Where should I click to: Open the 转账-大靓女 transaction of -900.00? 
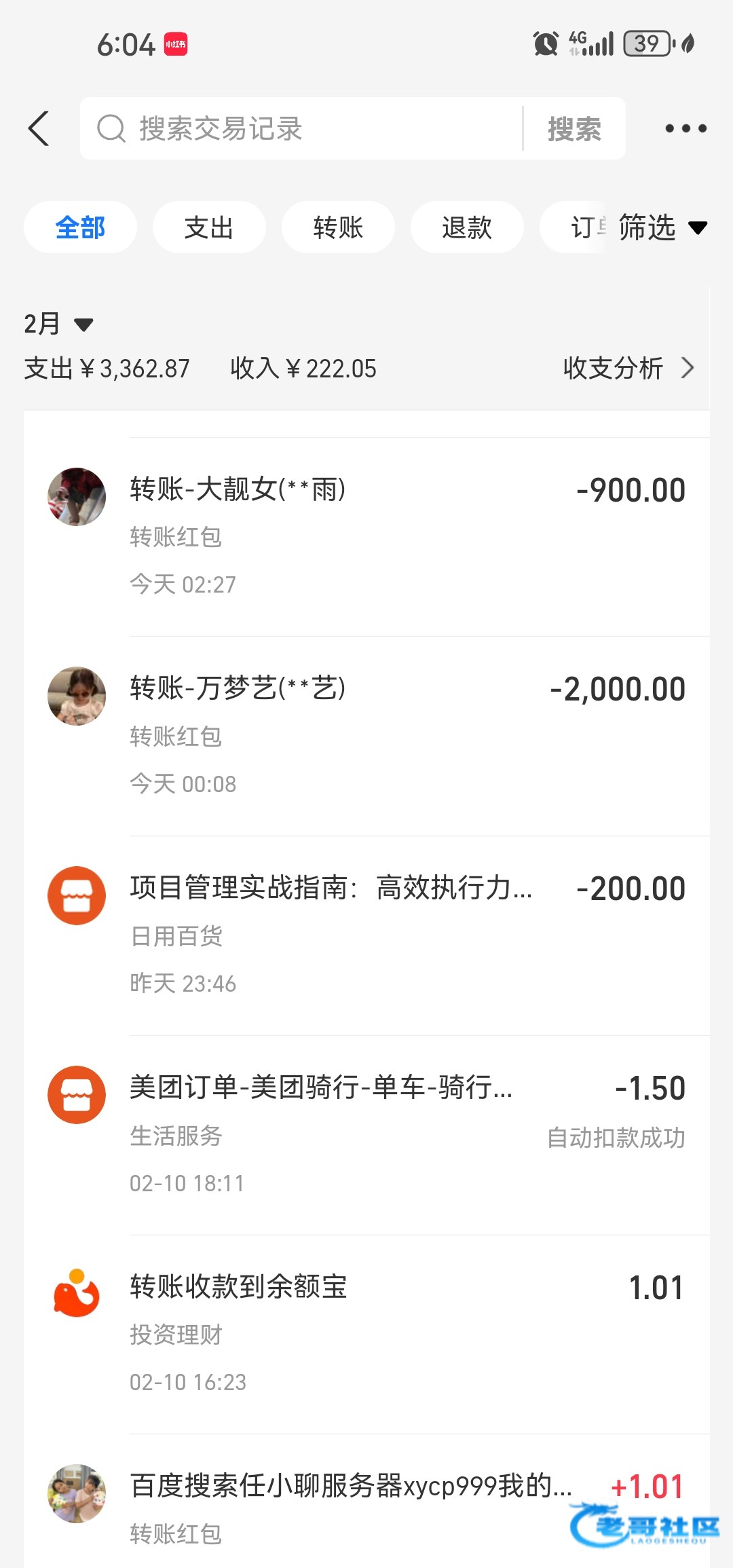point(407,536)
